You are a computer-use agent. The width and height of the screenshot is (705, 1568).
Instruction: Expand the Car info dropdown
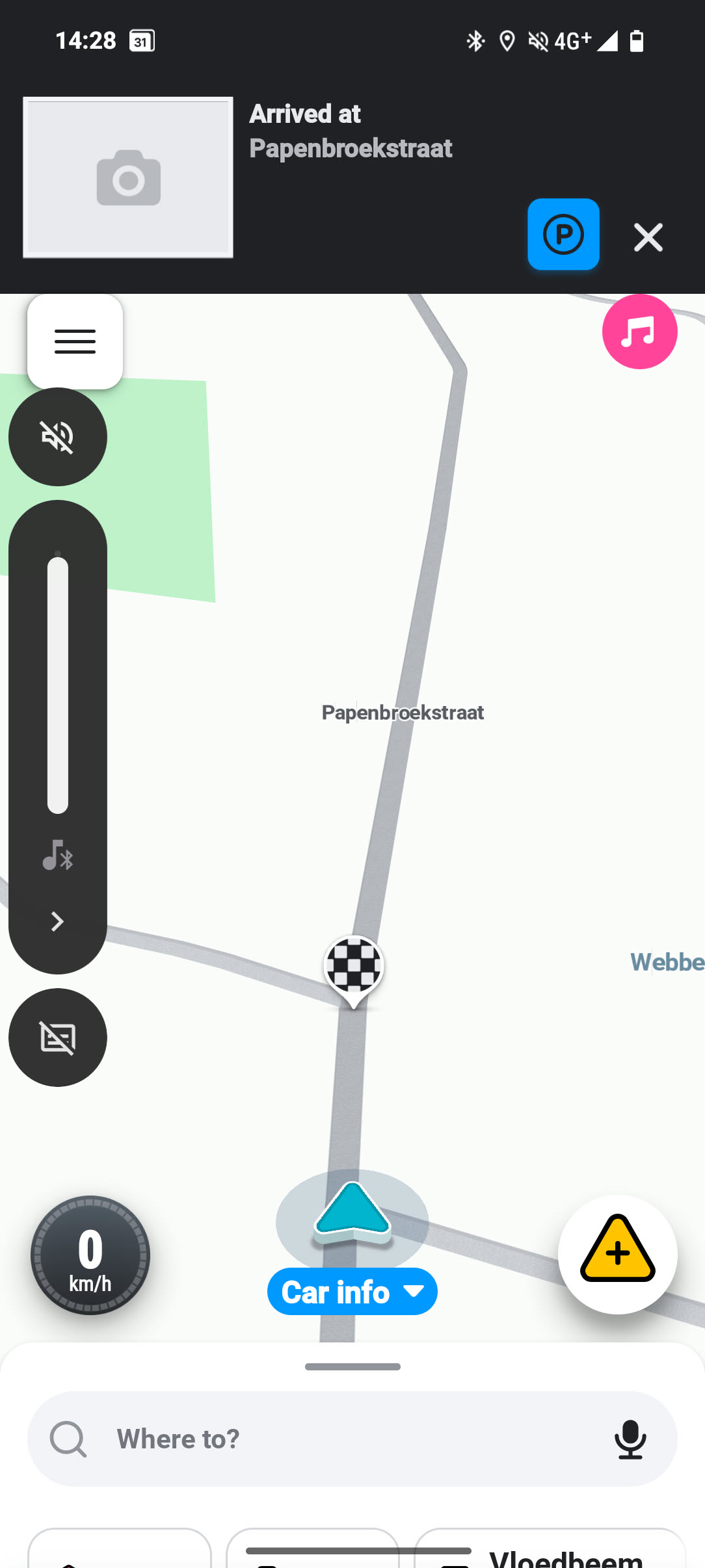pyautogui.click(x=352, y=1292)
